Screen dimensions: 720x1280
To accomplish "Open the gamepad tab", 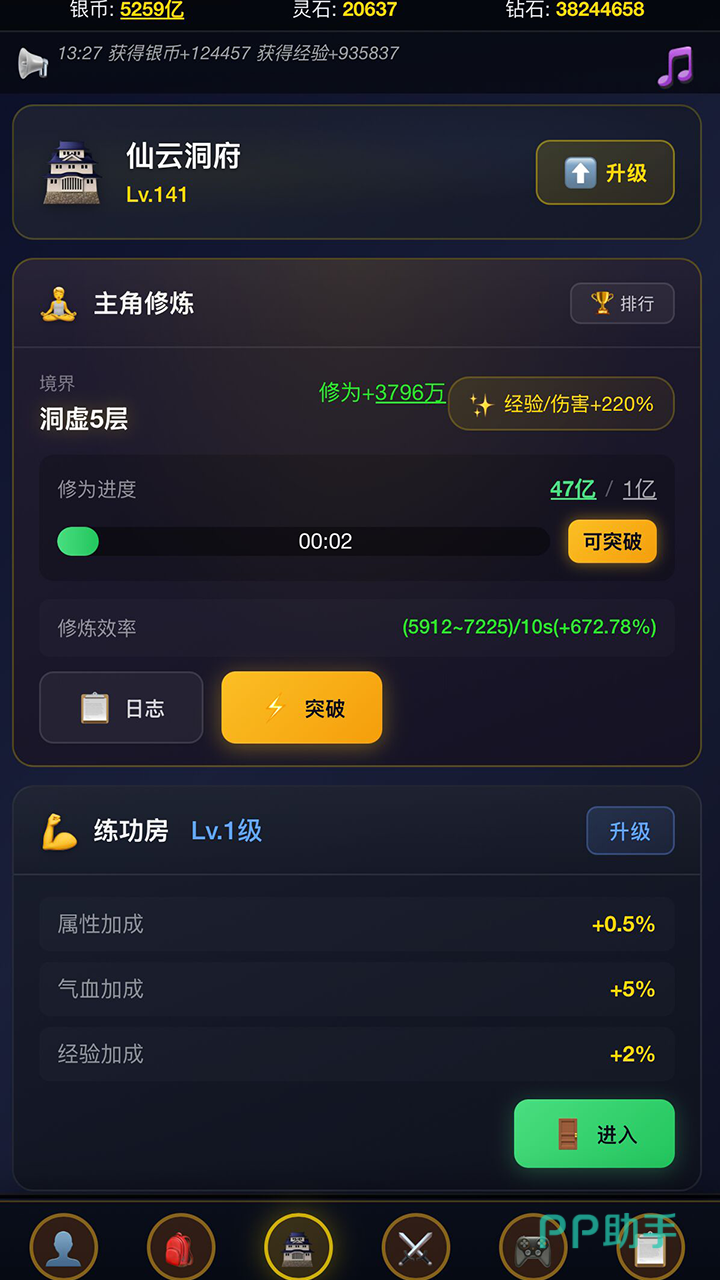I will click(533, 1247).
